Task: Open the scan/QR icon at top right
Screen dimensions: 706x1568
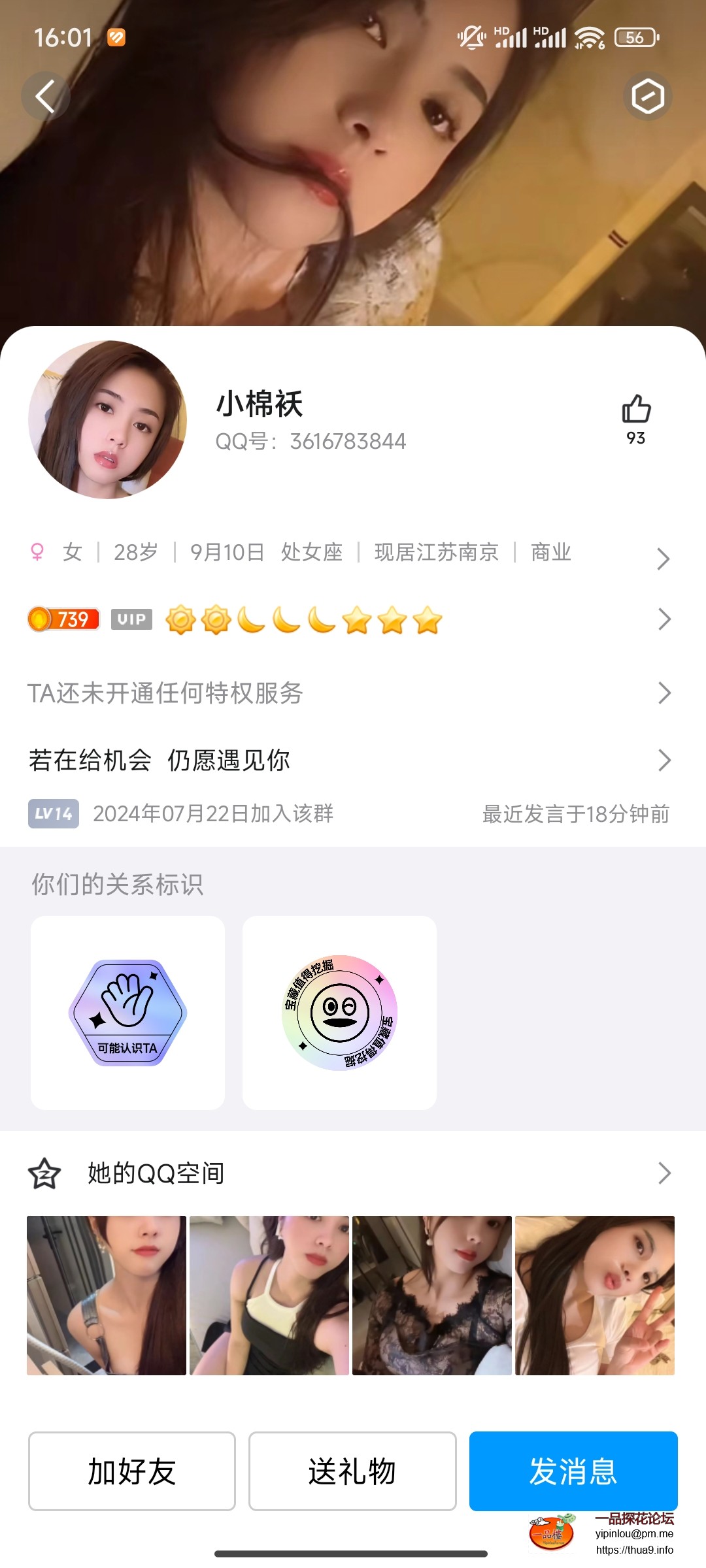Action: pos(648,95)
